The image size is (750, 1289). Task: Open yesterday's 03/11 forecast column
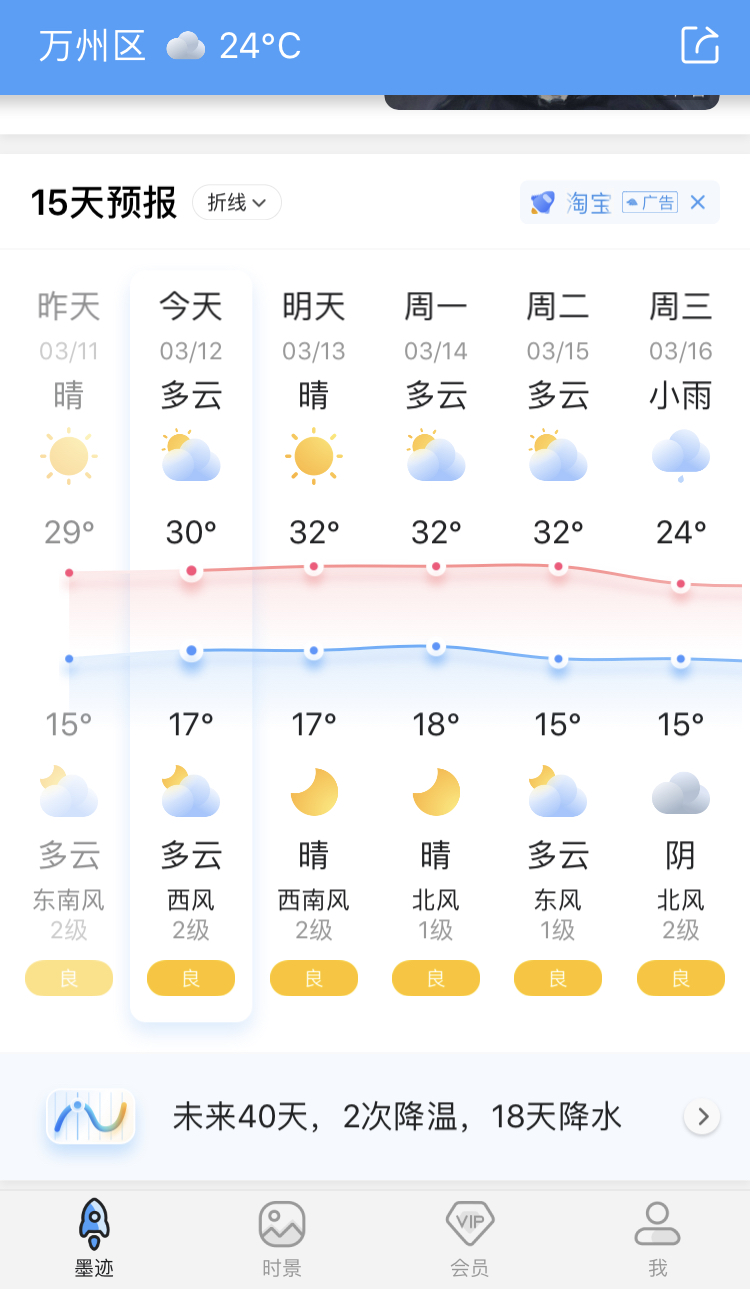69,640
